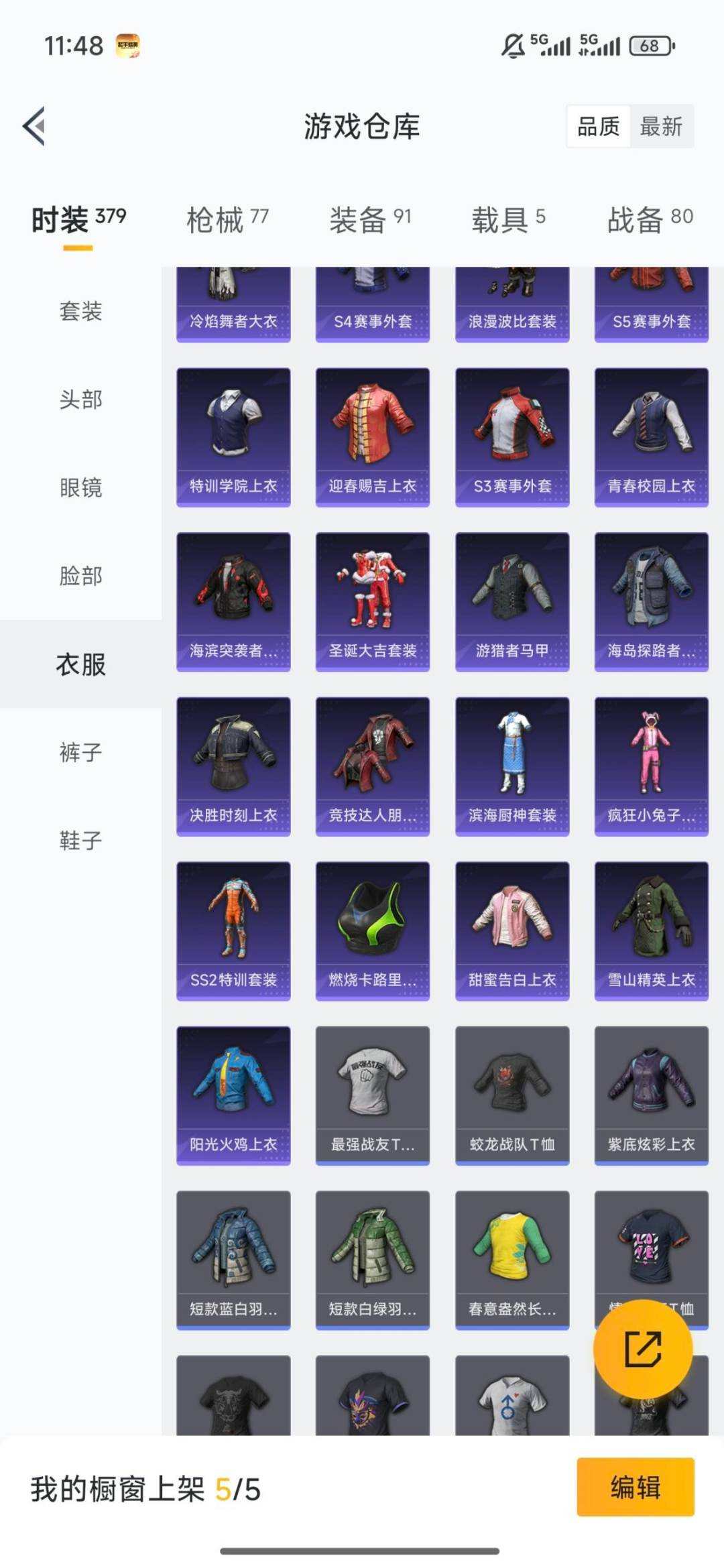
Task: Enable 最新 newest sorting
Action: [660, 127]
